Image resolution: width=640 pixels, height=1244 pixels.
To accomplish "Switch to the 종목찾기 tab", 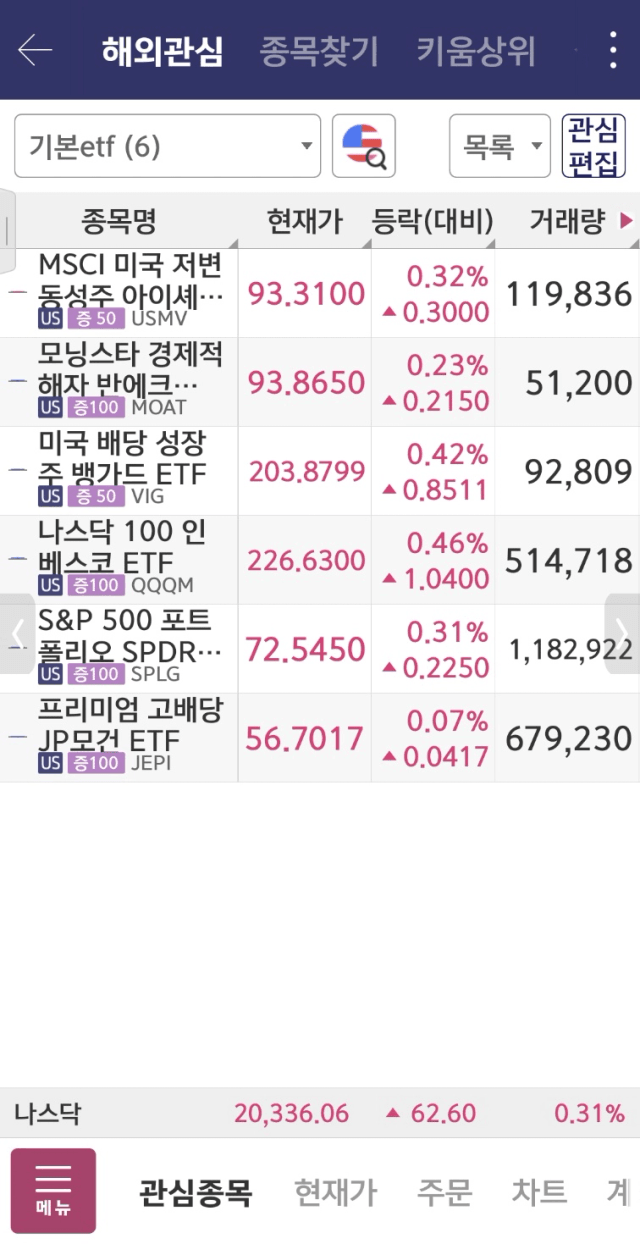I will pos(319,51).
